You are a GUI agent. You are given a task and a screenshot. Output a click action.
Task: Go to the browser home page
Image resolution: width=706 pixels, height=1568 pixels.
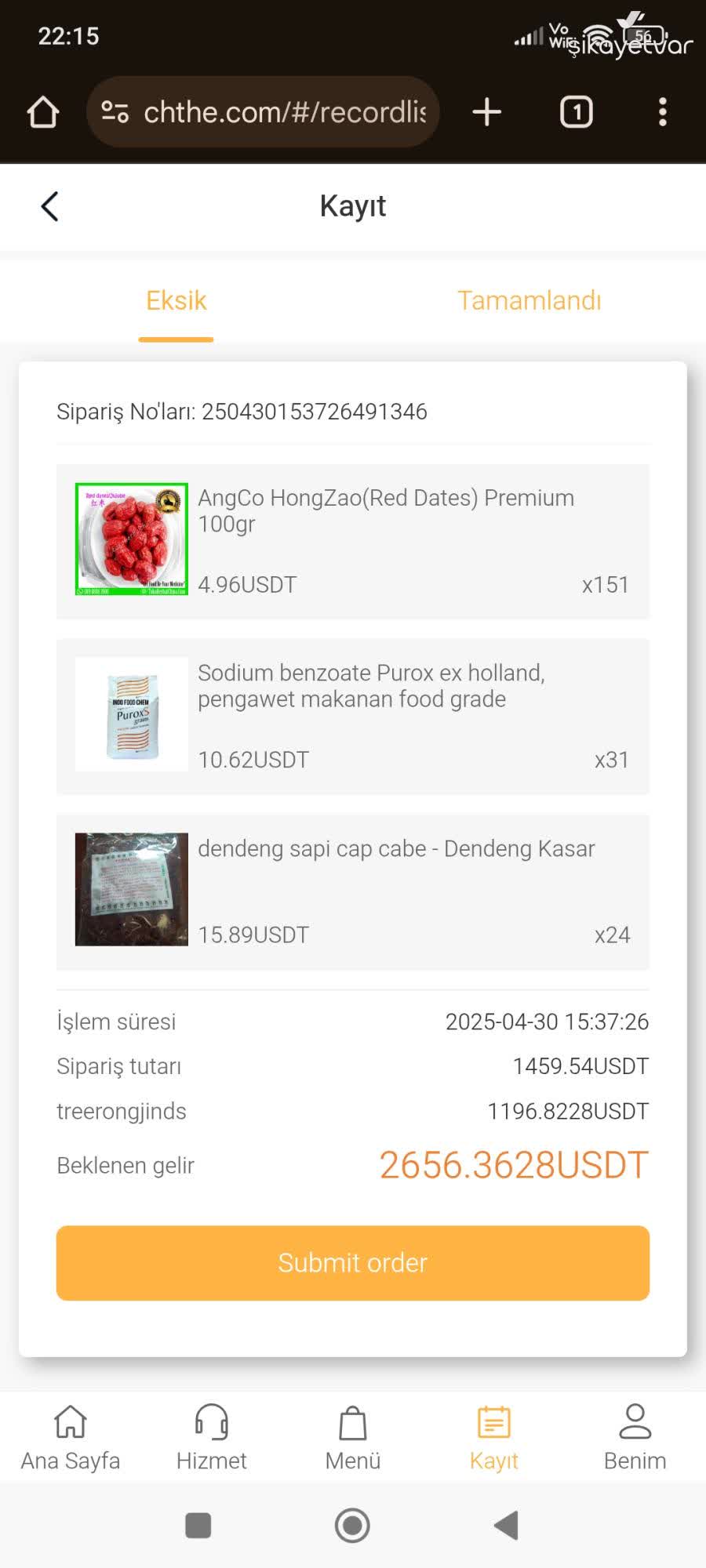coord(43,112)
